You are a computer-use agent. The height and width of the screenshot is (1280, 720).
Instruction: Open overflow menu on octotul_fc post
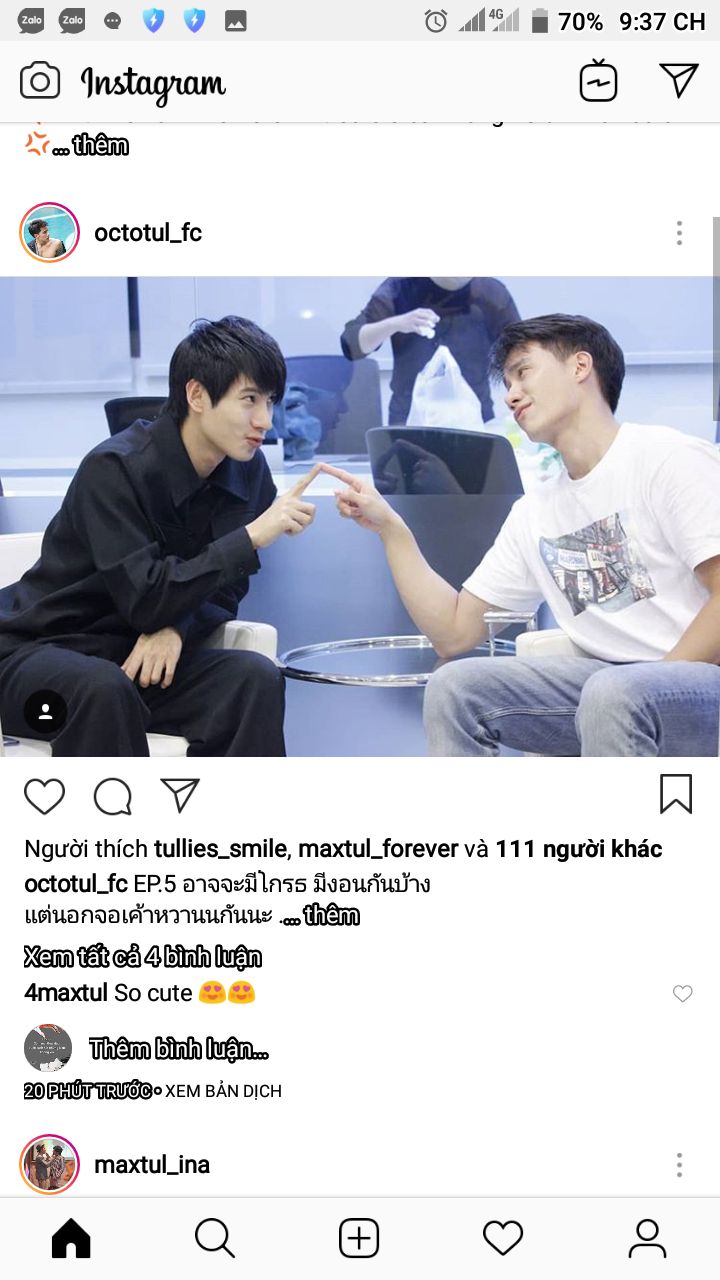click(x=679, y=233)
